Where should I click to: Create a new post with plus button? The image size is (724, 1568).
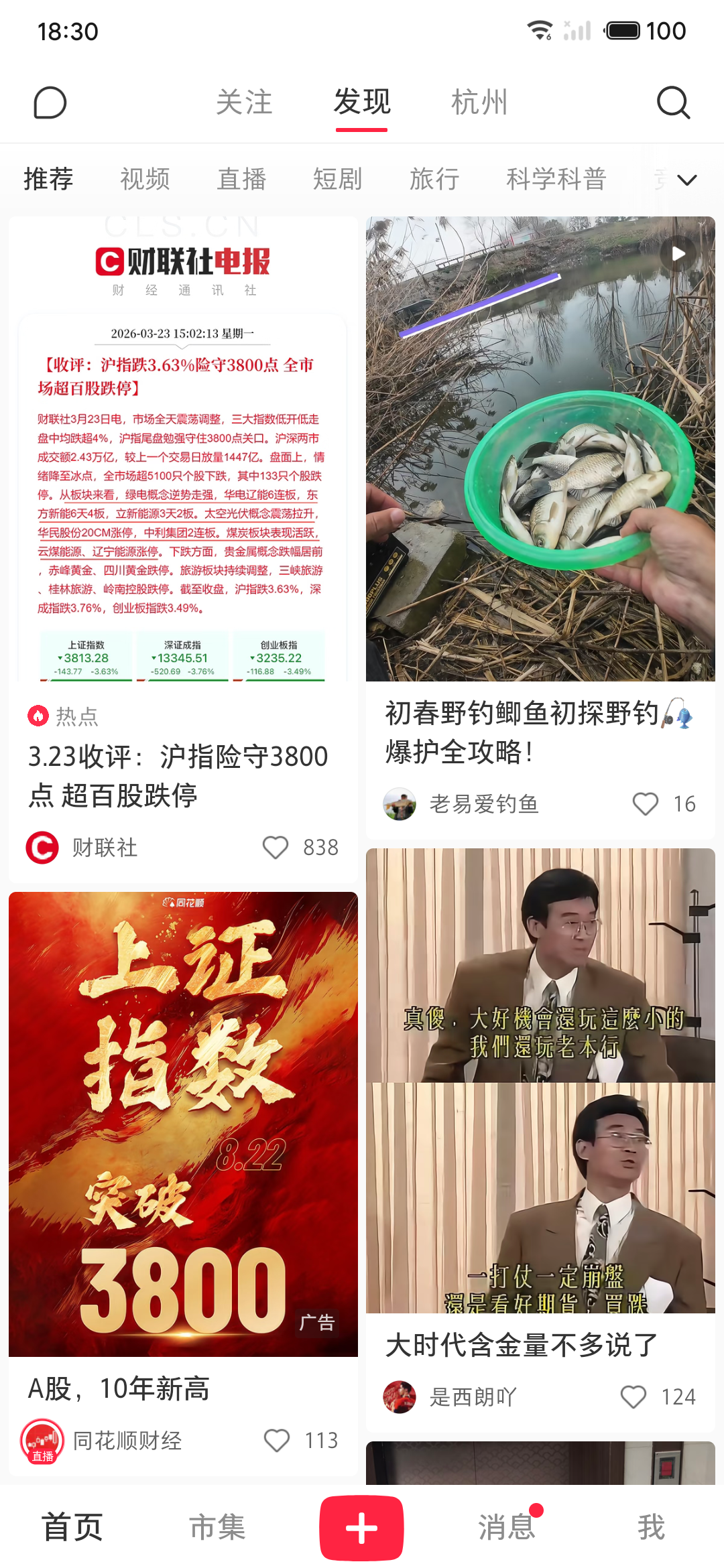pos(361,1528)
